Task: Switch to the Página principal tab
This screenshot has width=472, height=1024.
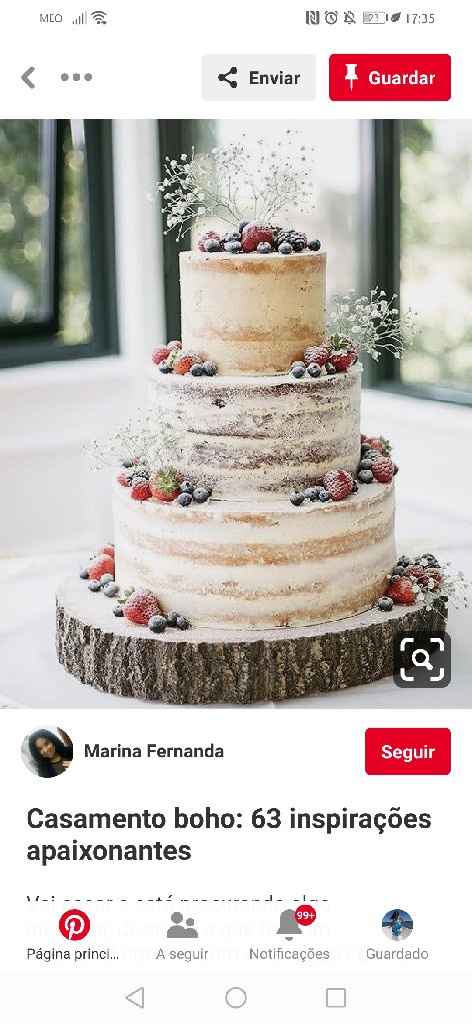Action: (x=74, y=935)
